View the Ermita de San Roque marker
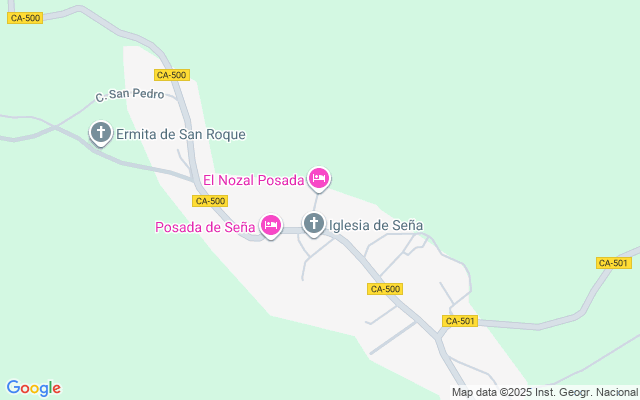Image resolution: width=640 pixels, height=400 pixels. coord(101,132)
